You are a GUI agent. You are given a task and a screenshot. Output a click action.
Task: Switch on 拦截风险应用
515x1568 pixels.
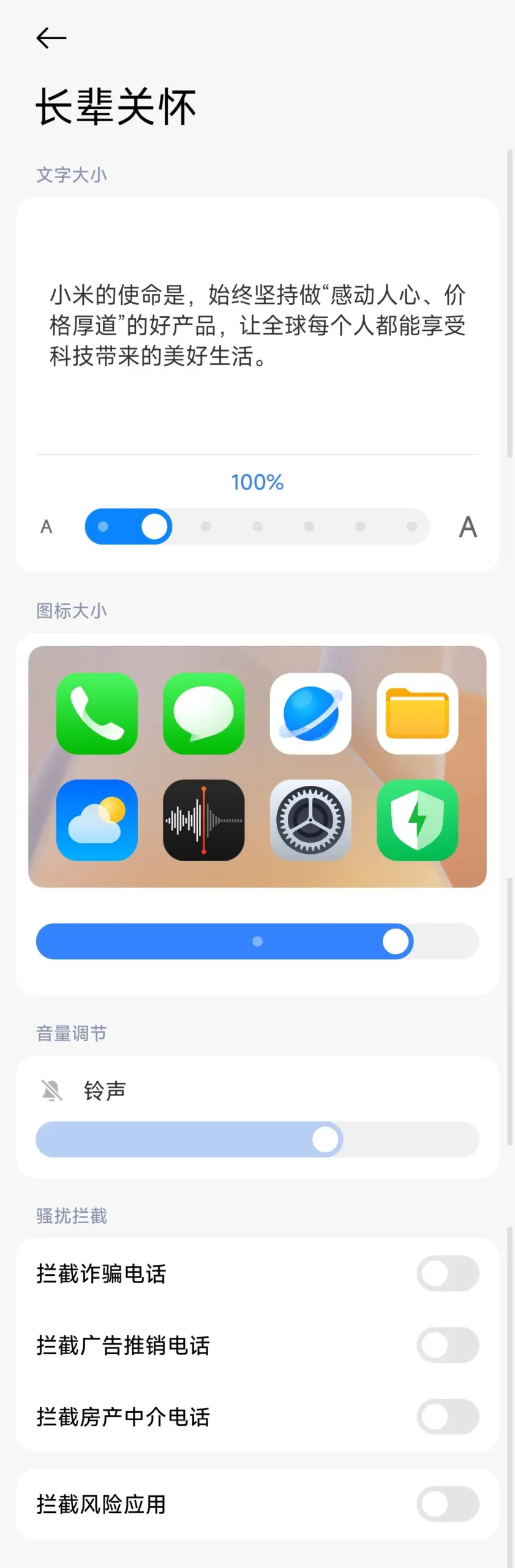click(448, 1504)
